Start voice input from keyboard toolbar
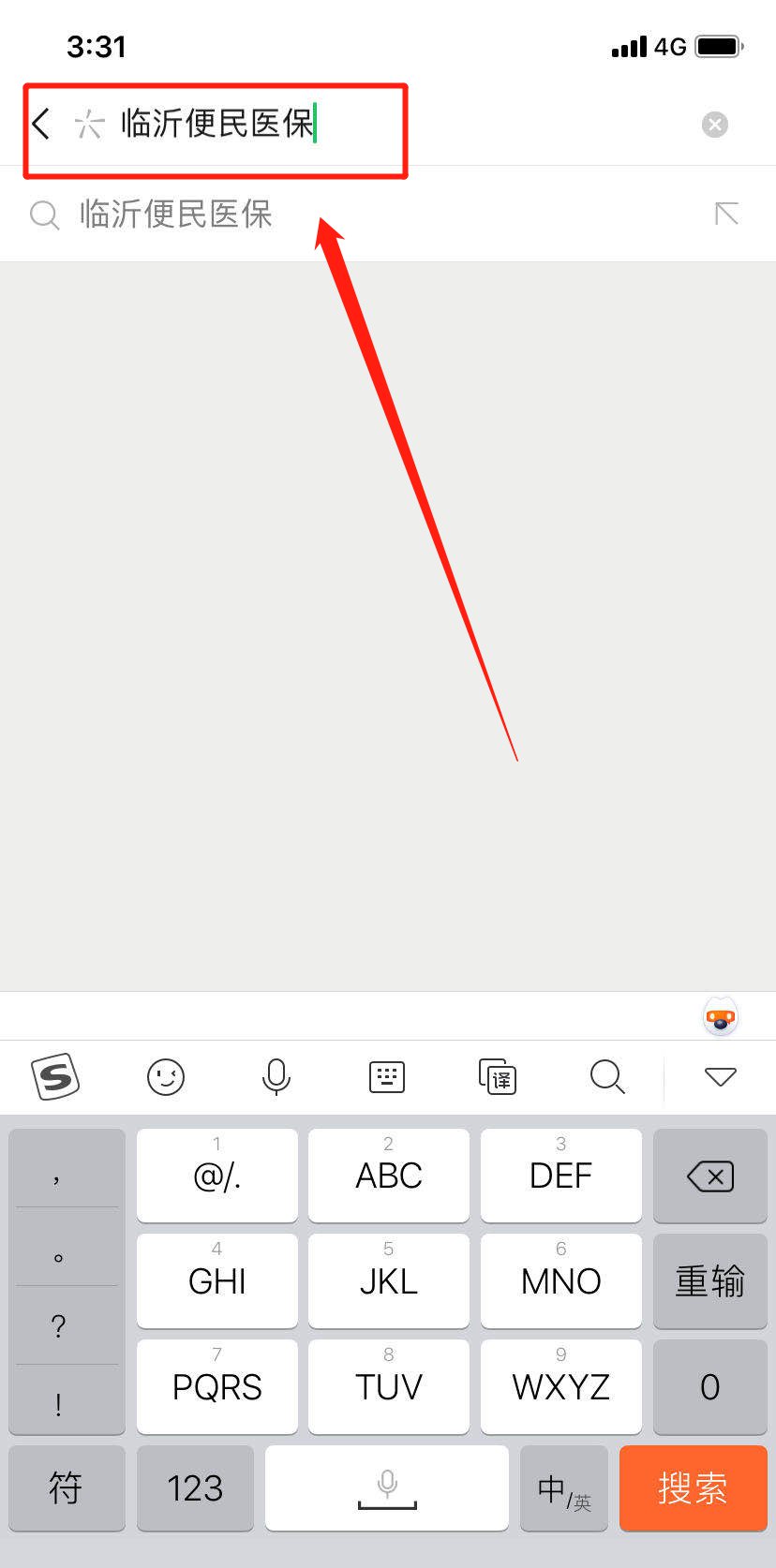This screenshot has height=1568, width=776. point(276,1076)
